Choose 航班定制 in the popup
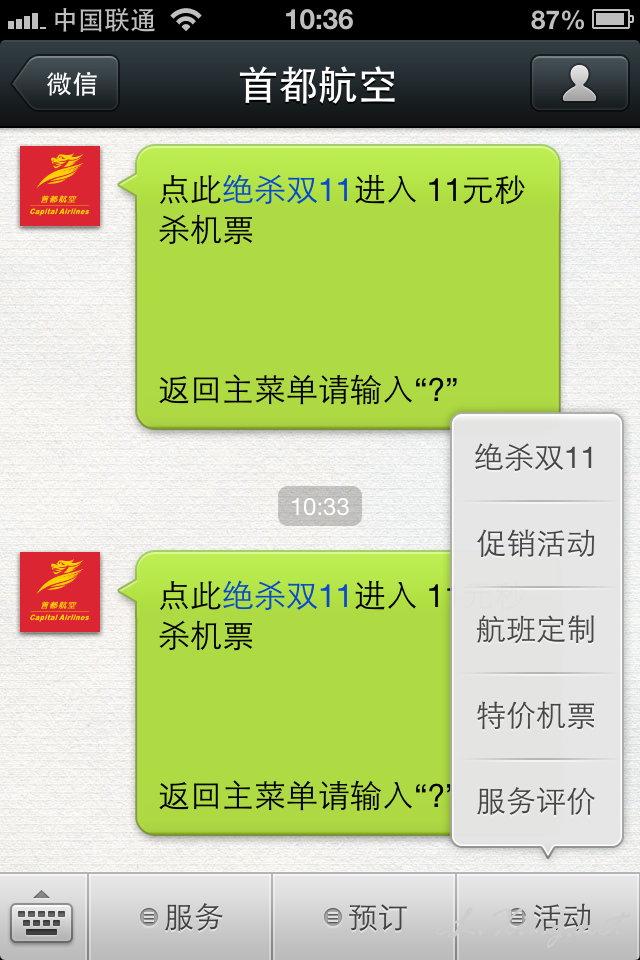The width and height of the screenshot is (640, 960). [x=536, y=630]
